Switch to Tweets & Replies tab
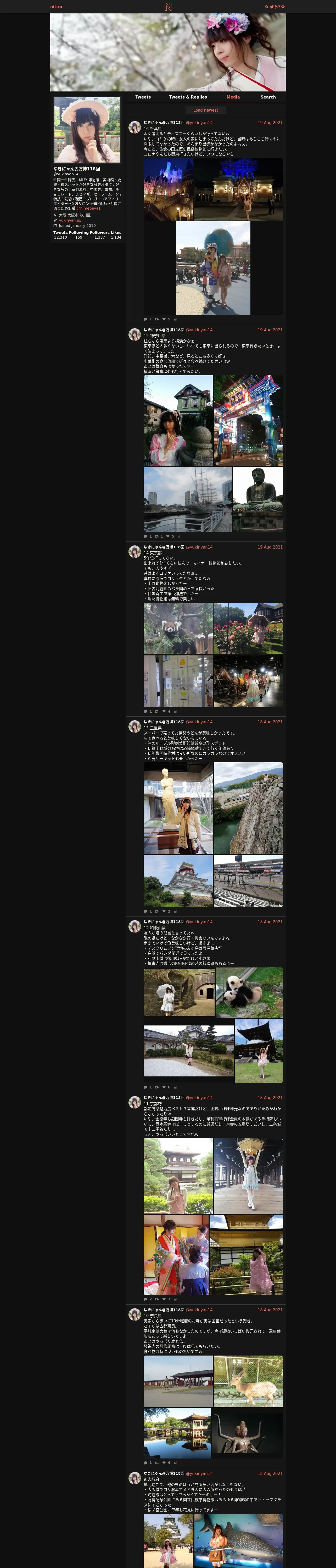This screenshot has width=336, height=1568. (x=188, y=97)
